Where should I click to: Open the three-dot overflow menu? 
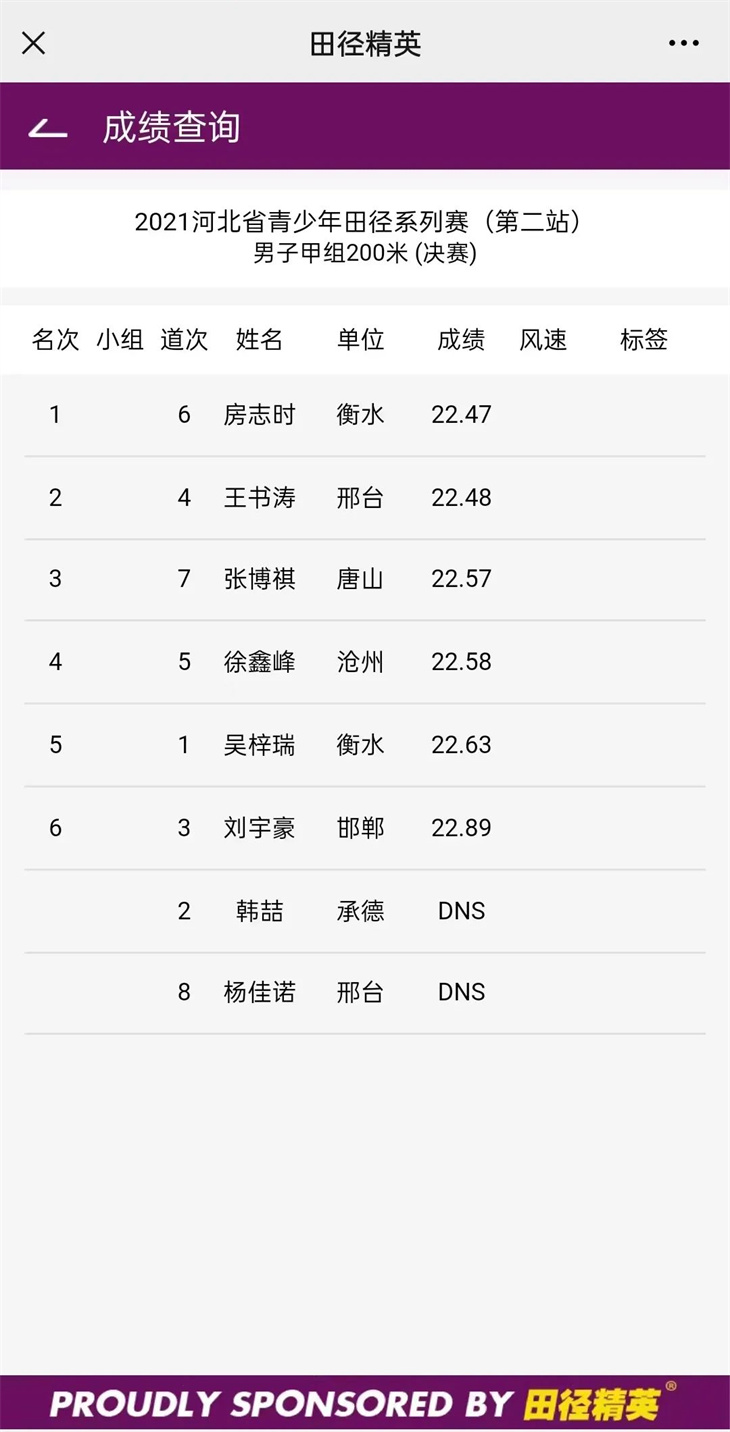click(x=684, y=43)
